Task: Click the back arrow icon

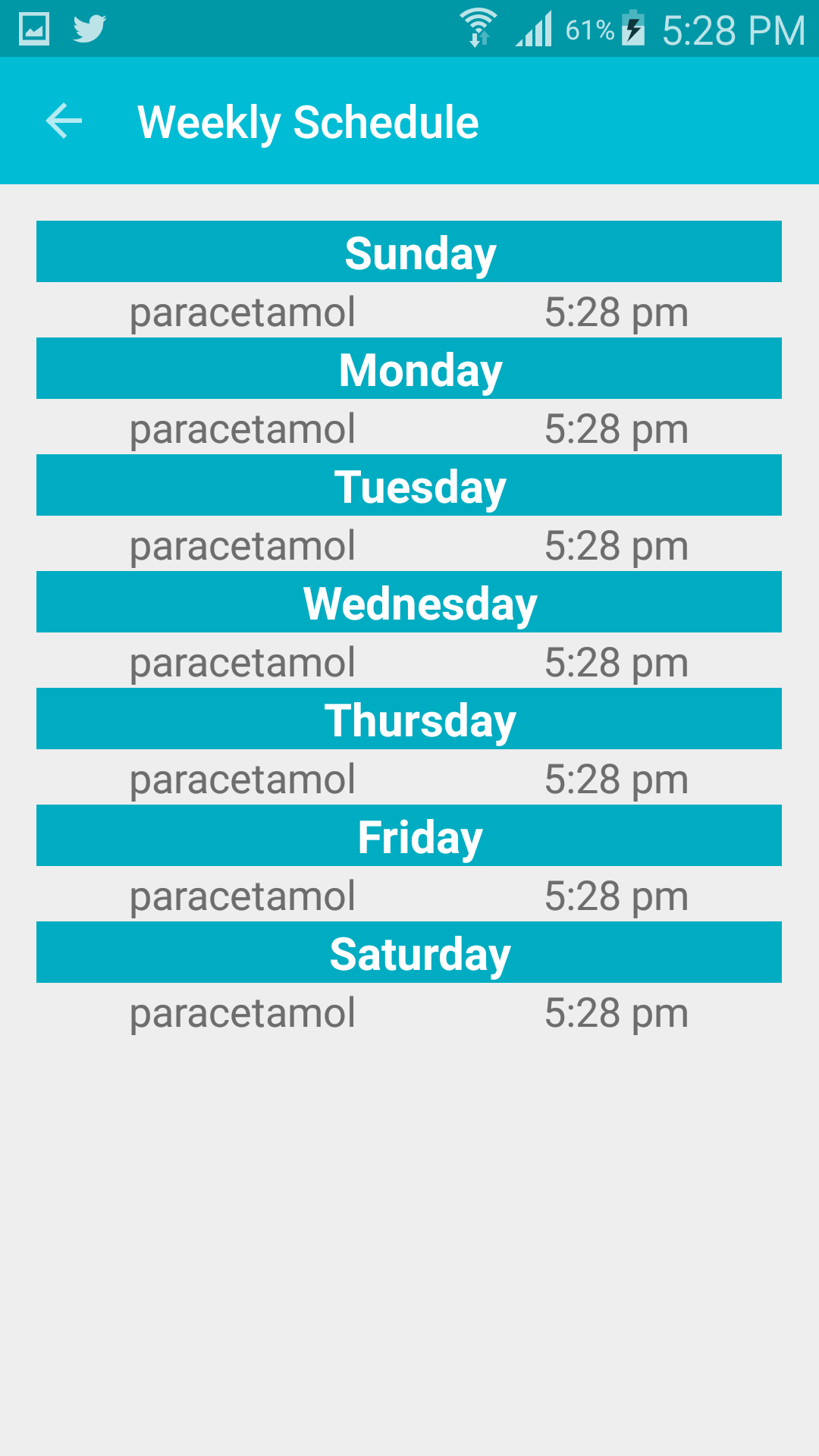Action: (64, 121)
